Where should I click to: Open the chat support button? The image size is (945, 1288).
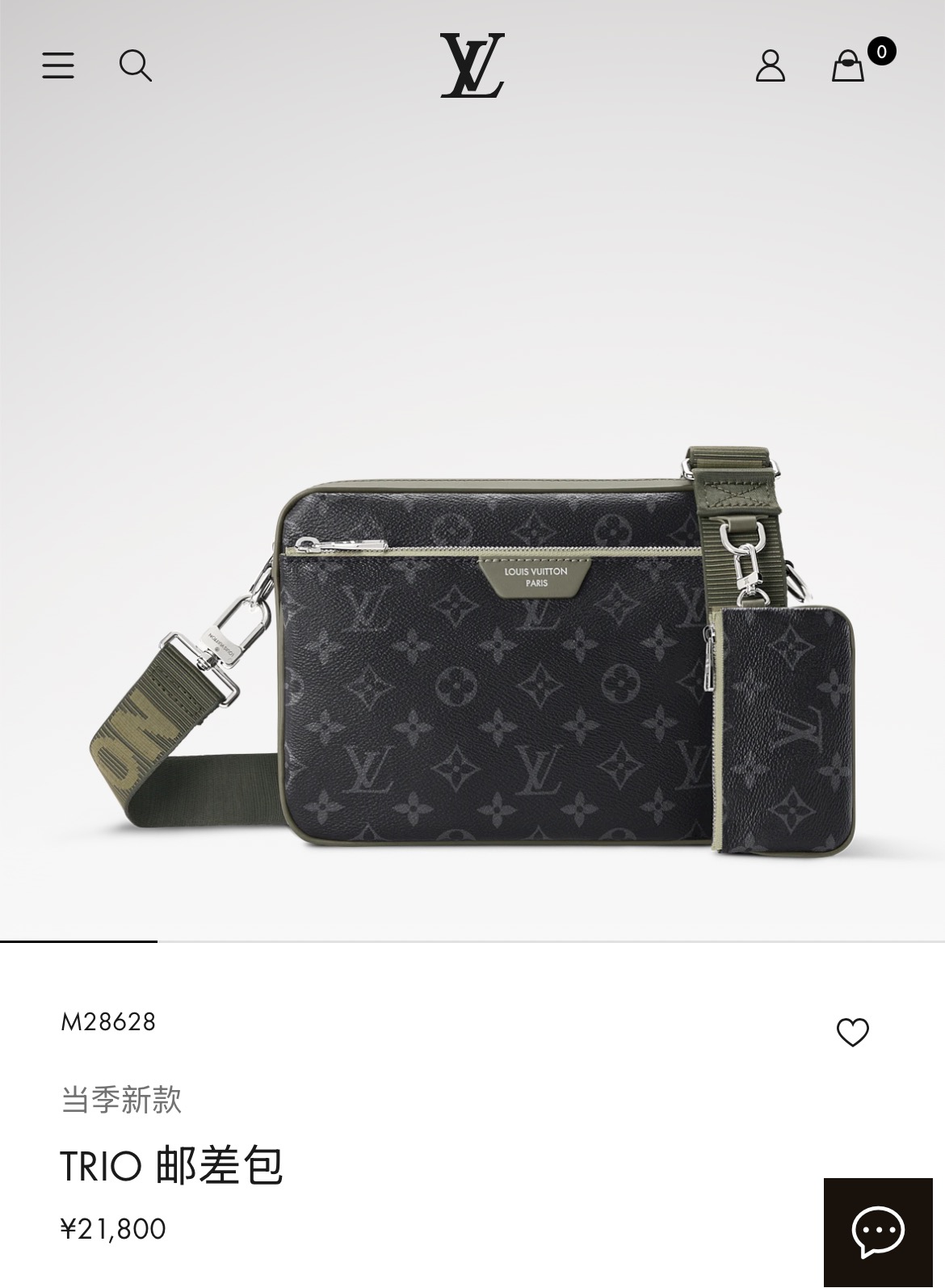(878, 1232)
